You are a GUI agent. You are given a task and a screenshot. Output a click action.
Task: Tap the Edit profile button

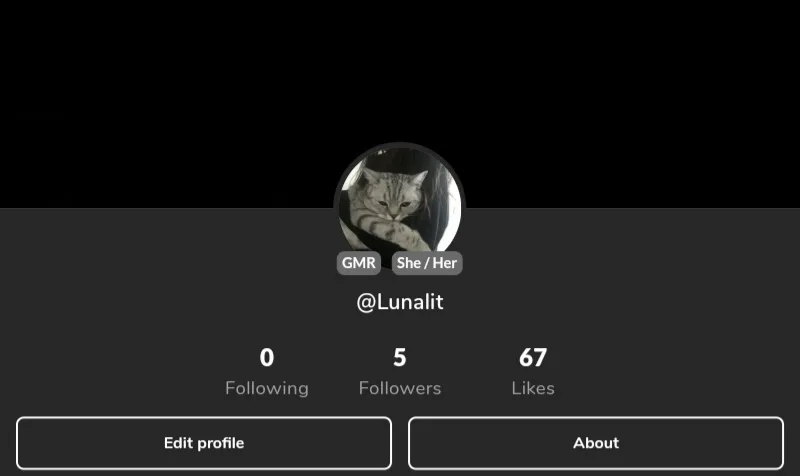(x=204, y=443)
